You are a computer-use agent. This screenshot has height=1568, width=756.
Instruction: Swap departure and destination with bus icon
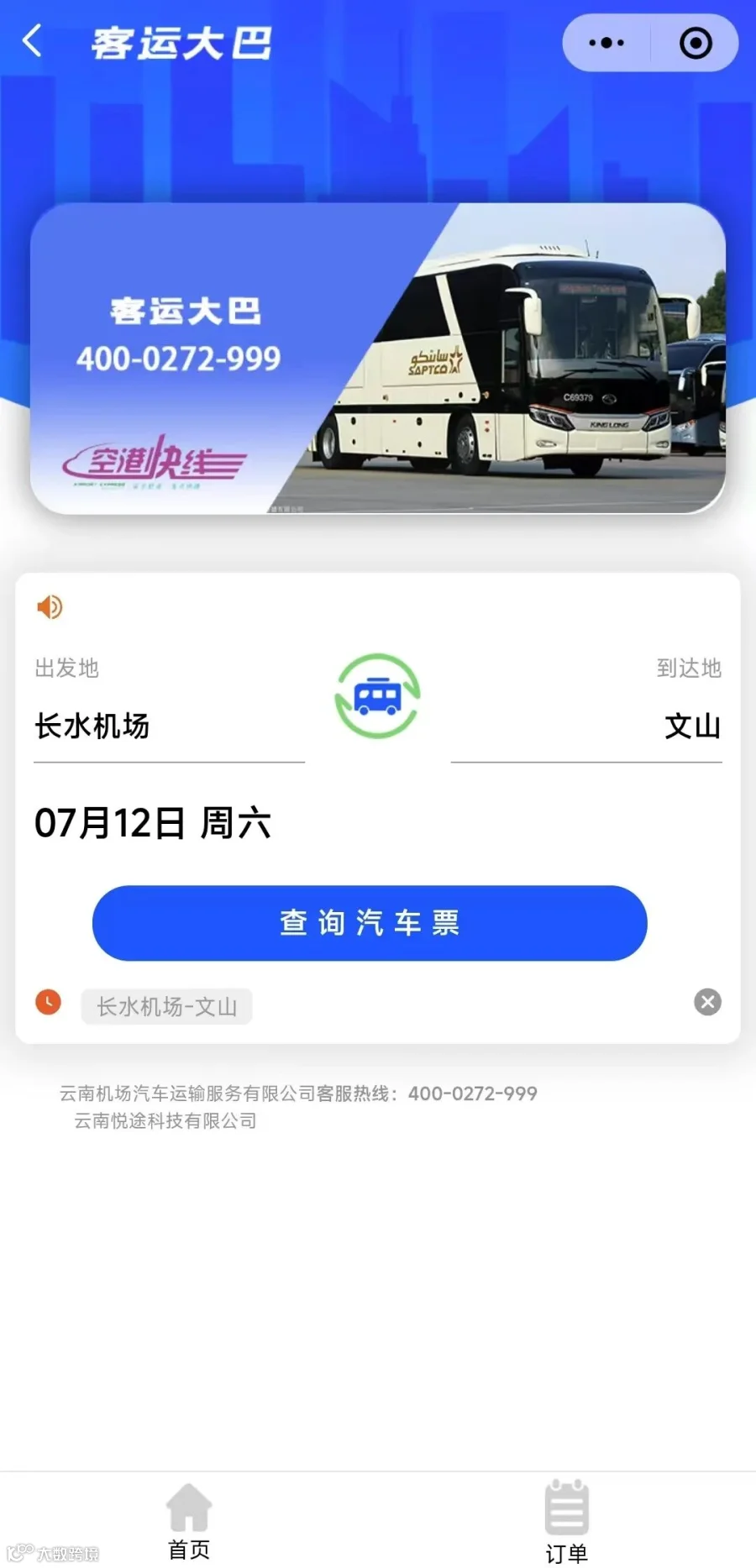click(x=378, y=696)
